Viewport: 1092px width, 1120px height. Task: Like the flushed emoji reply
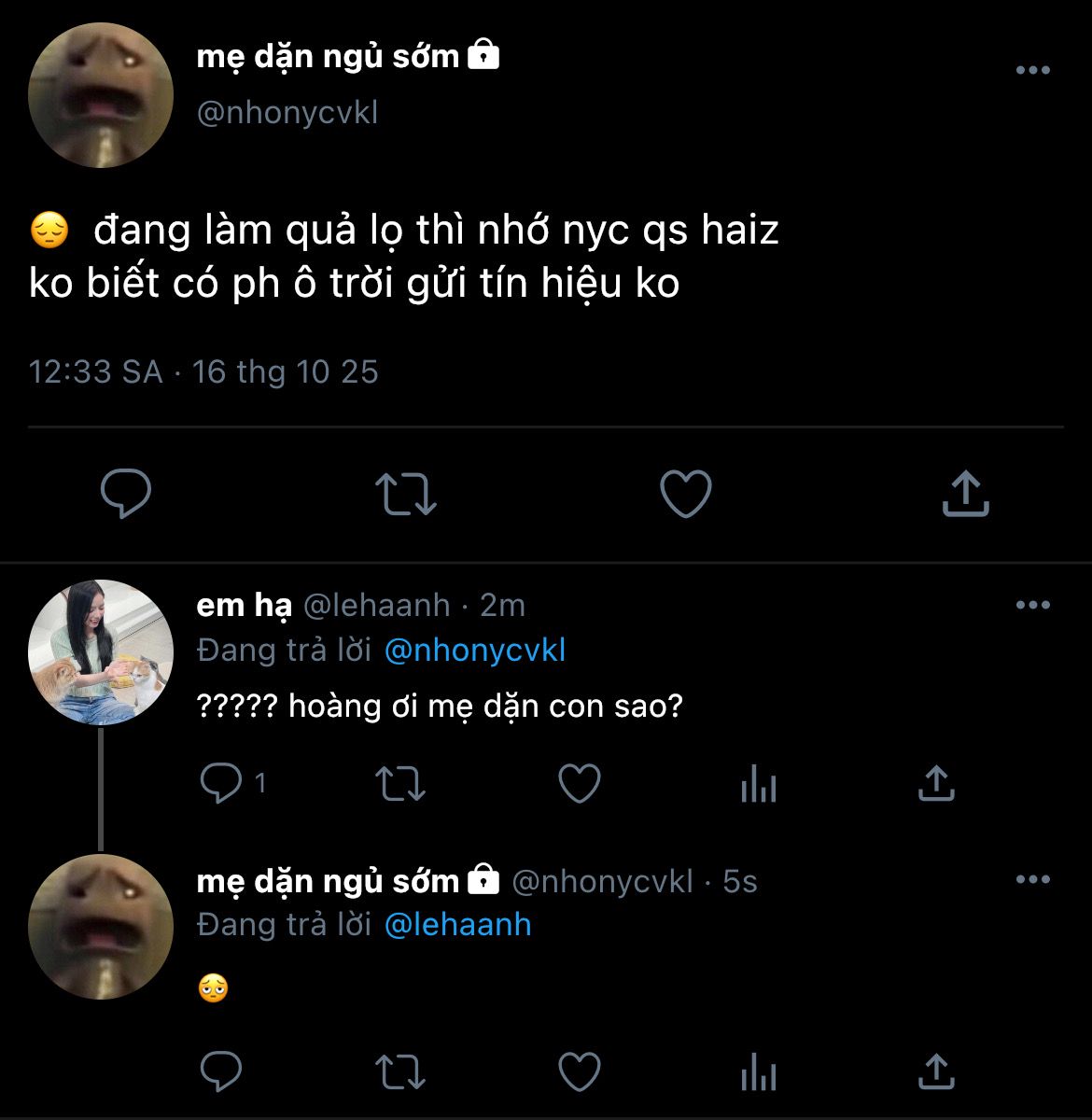[579, 1071]
